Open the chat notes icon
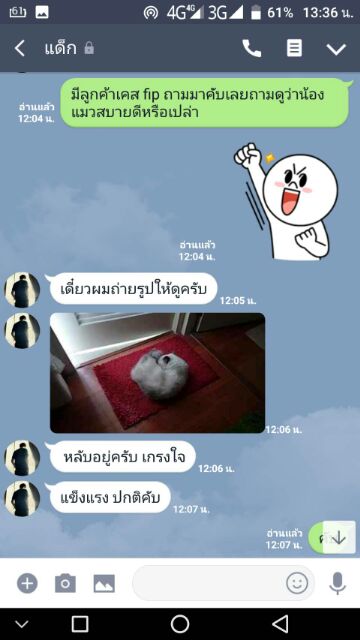The image size is (360, 640). click(294, 49)
